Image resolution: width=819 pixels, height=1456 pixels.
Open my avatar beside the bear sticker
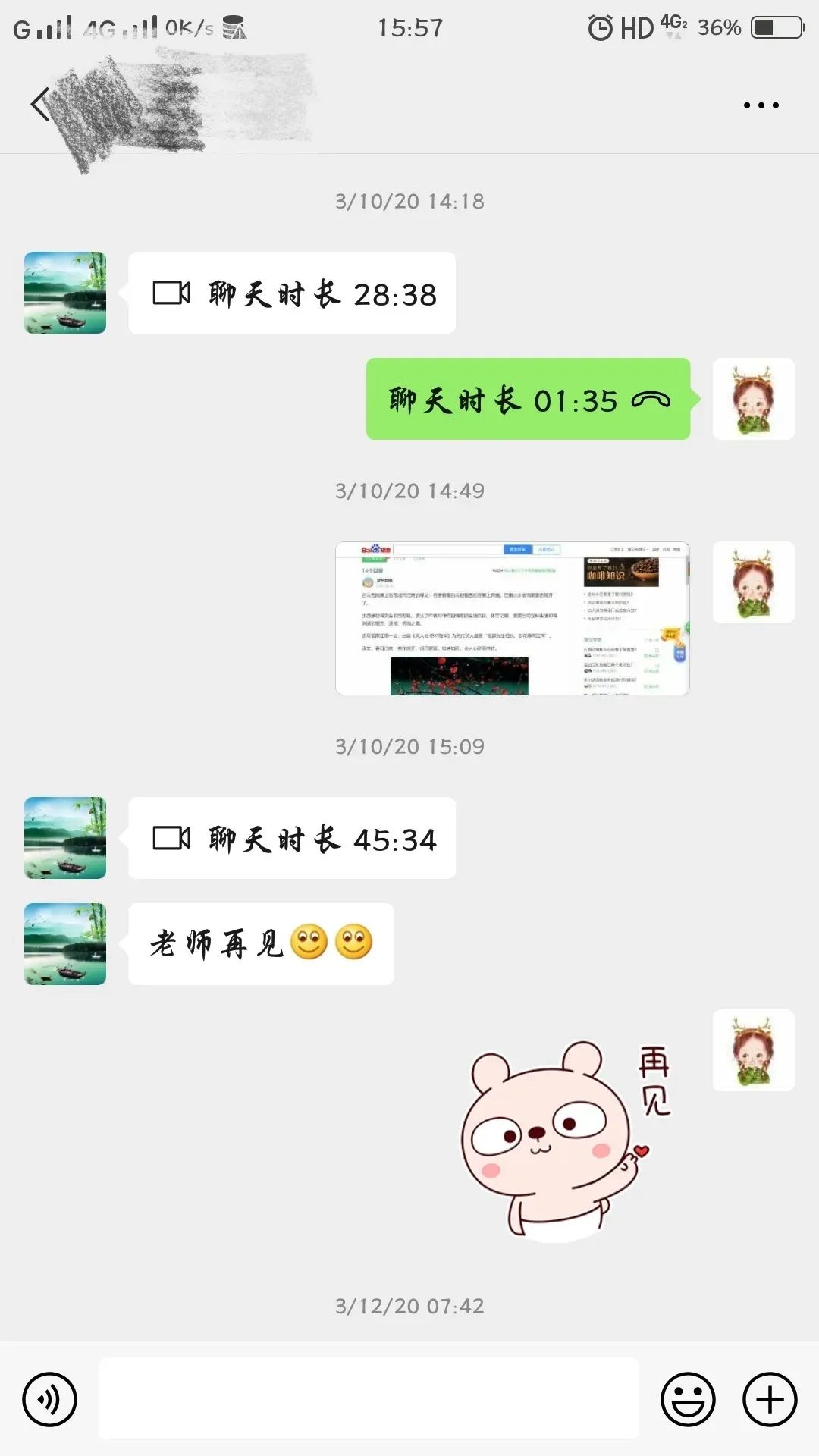pos(753,1050)
